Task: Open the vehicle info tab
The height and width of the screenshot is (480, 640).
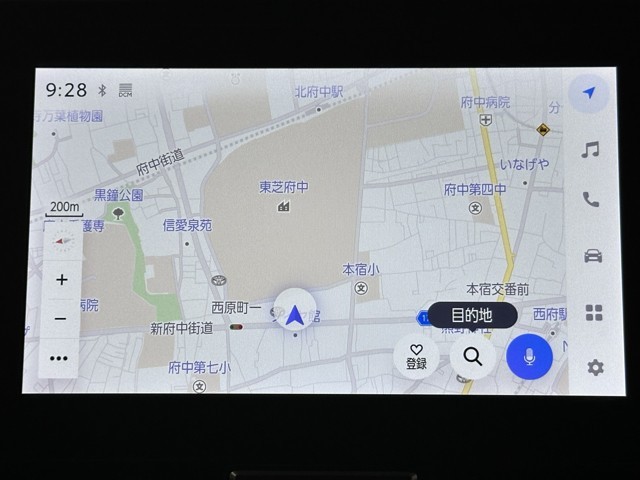Action: (593, 256)
